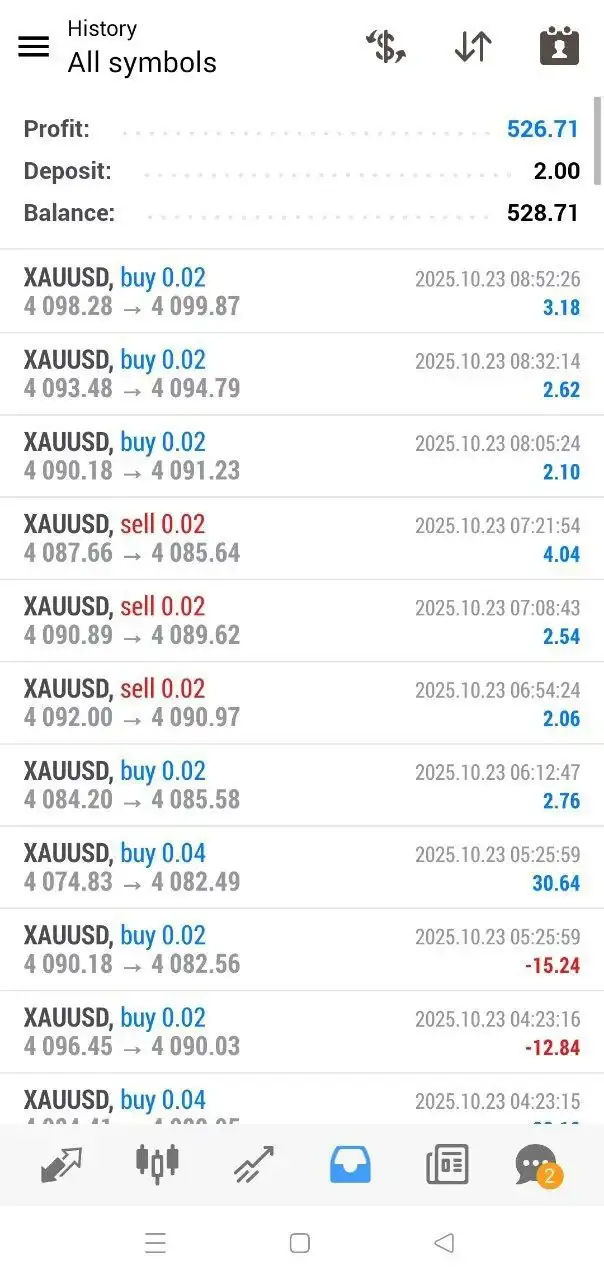604x1280 pixels.
Task: Open the XAUUSD sell at 07:21:54
Action: [x=300, y=539]
